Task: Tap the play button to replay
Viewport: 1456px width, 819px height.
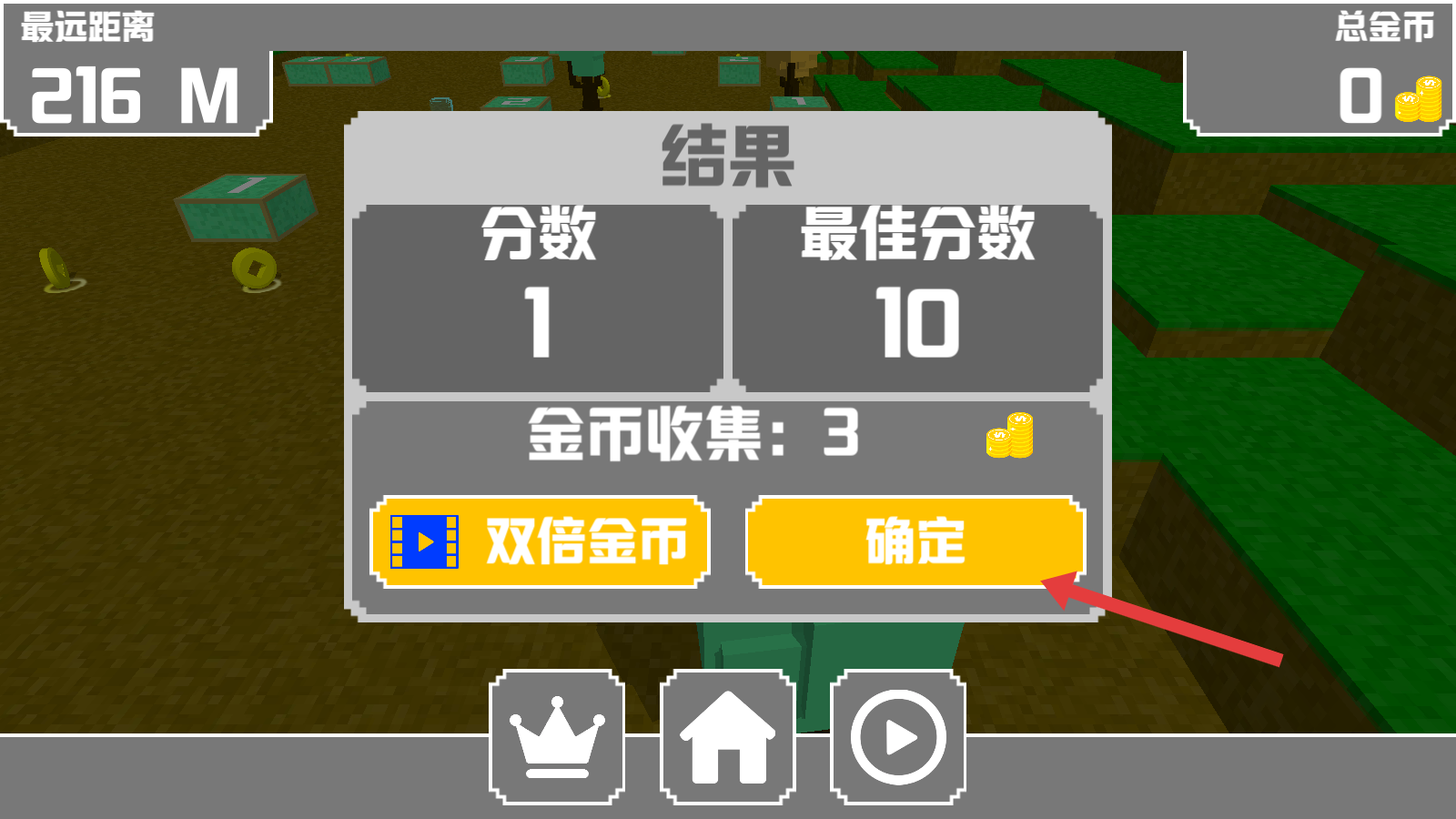Action: 898,737
